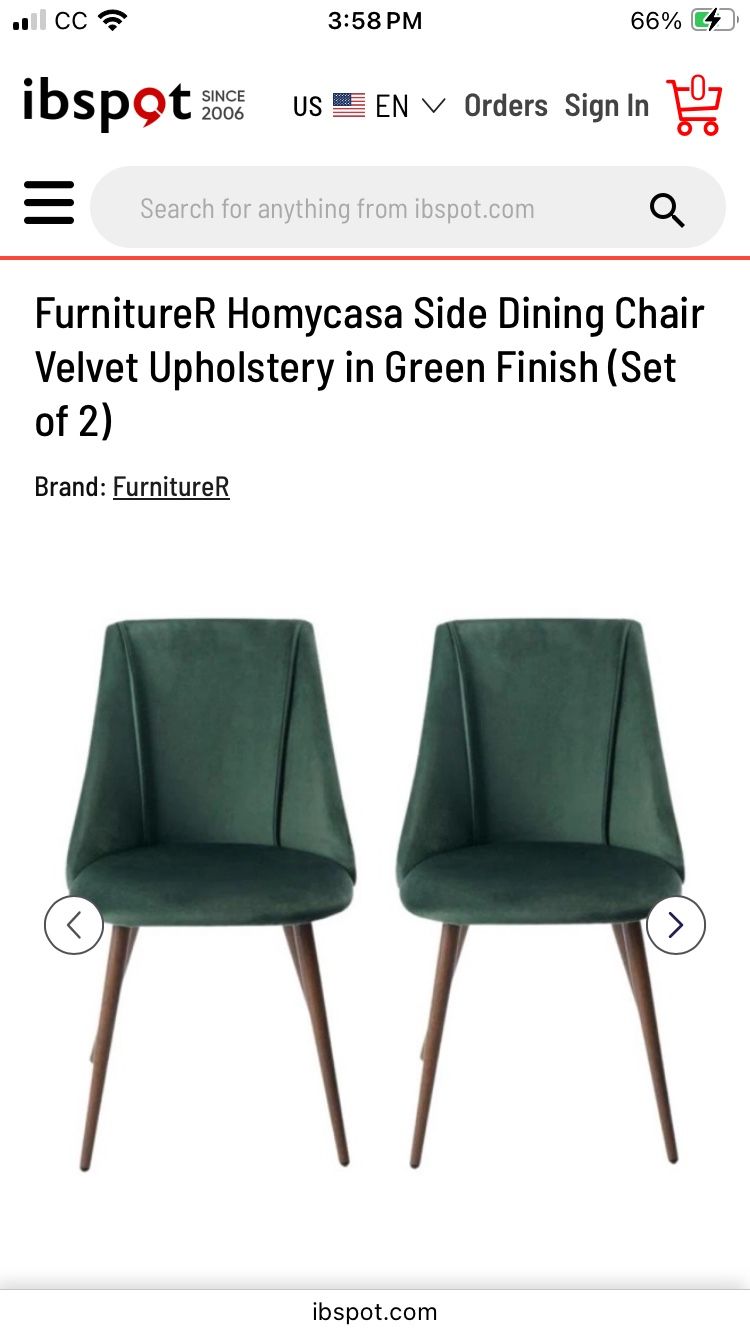The image size is (750, 1334).
Task: View Orders page
Action: (x=505, y=106)
